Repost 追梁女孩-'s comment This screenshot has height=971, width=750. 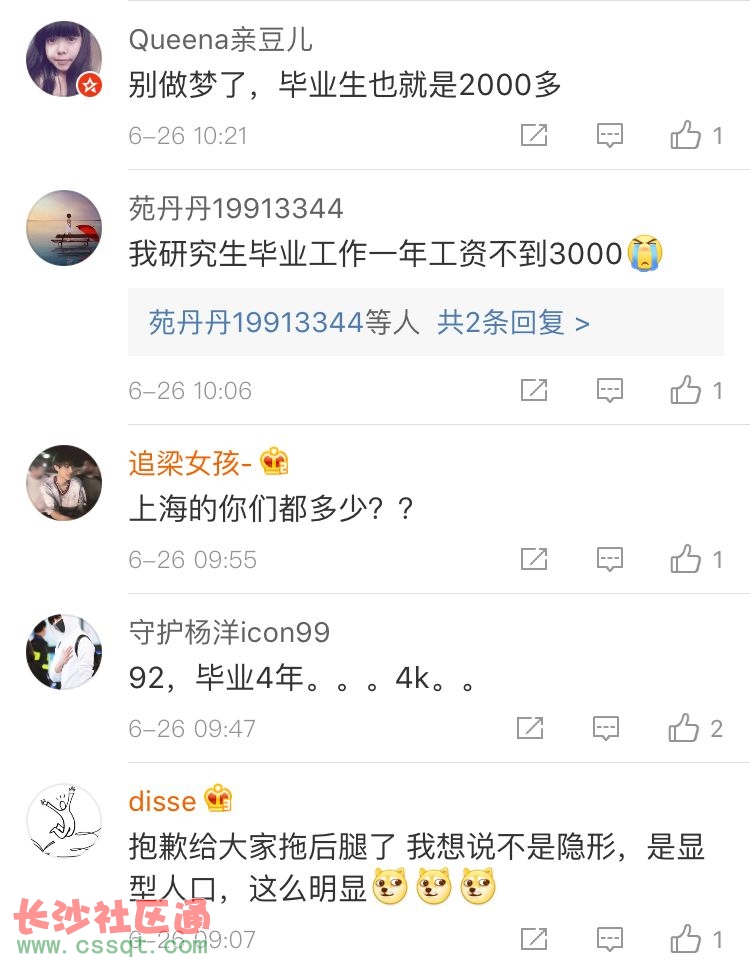[x=534, y=559]
